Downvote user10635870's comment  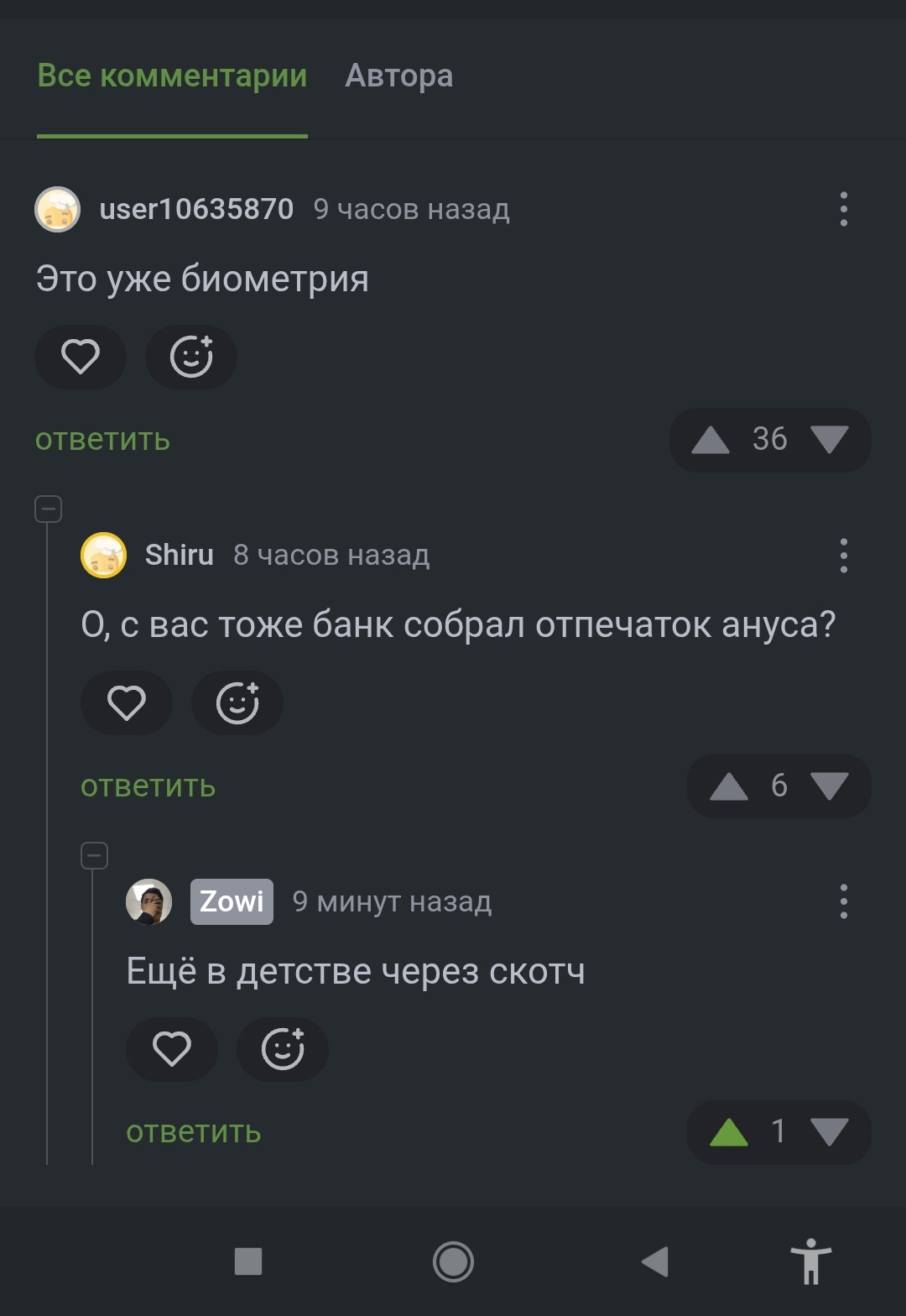[x=830, y=440]
